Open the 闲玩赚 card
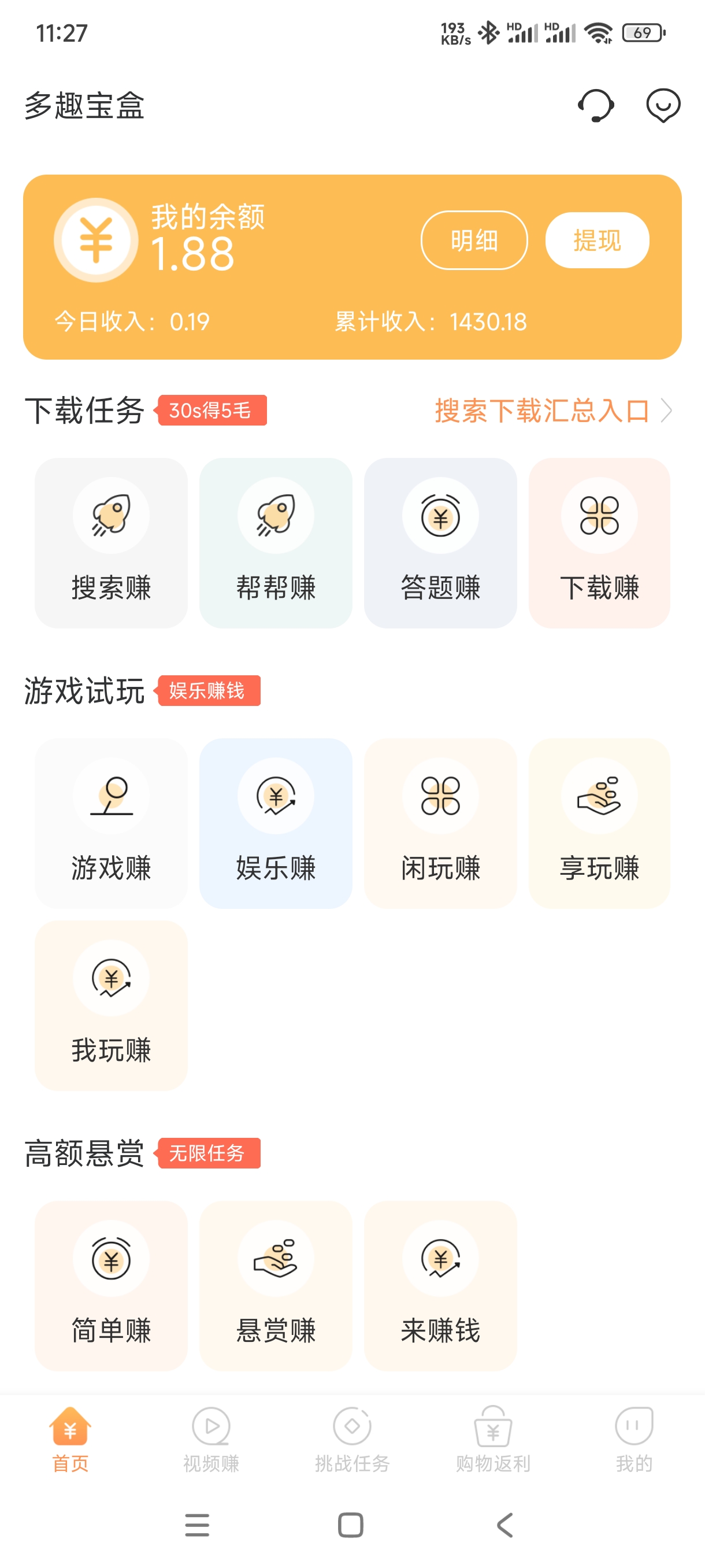Image resolution: width=705 pixels, height=1568 pixels. pos(440,823)
